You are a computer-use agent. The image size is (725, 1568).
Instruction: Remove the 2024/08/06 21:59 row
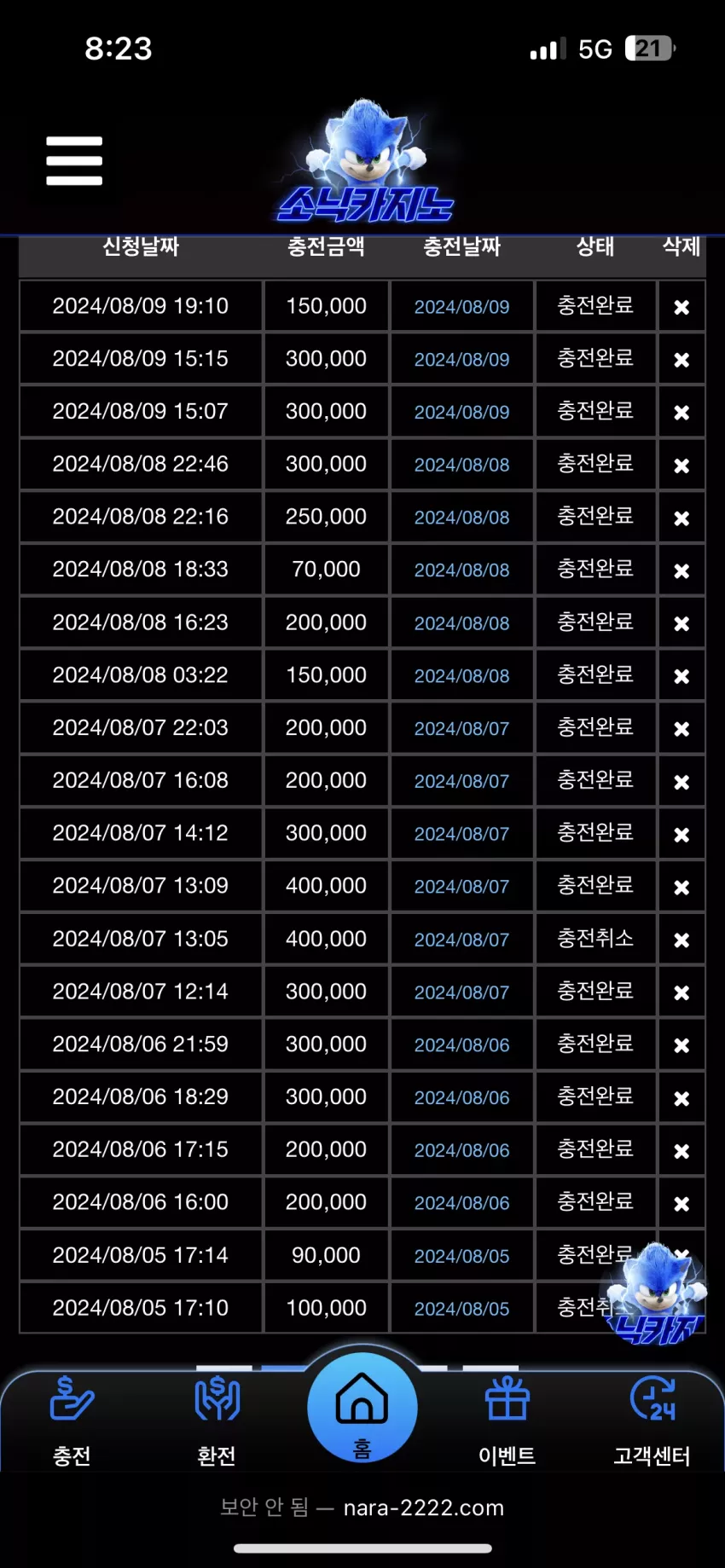681,1045
